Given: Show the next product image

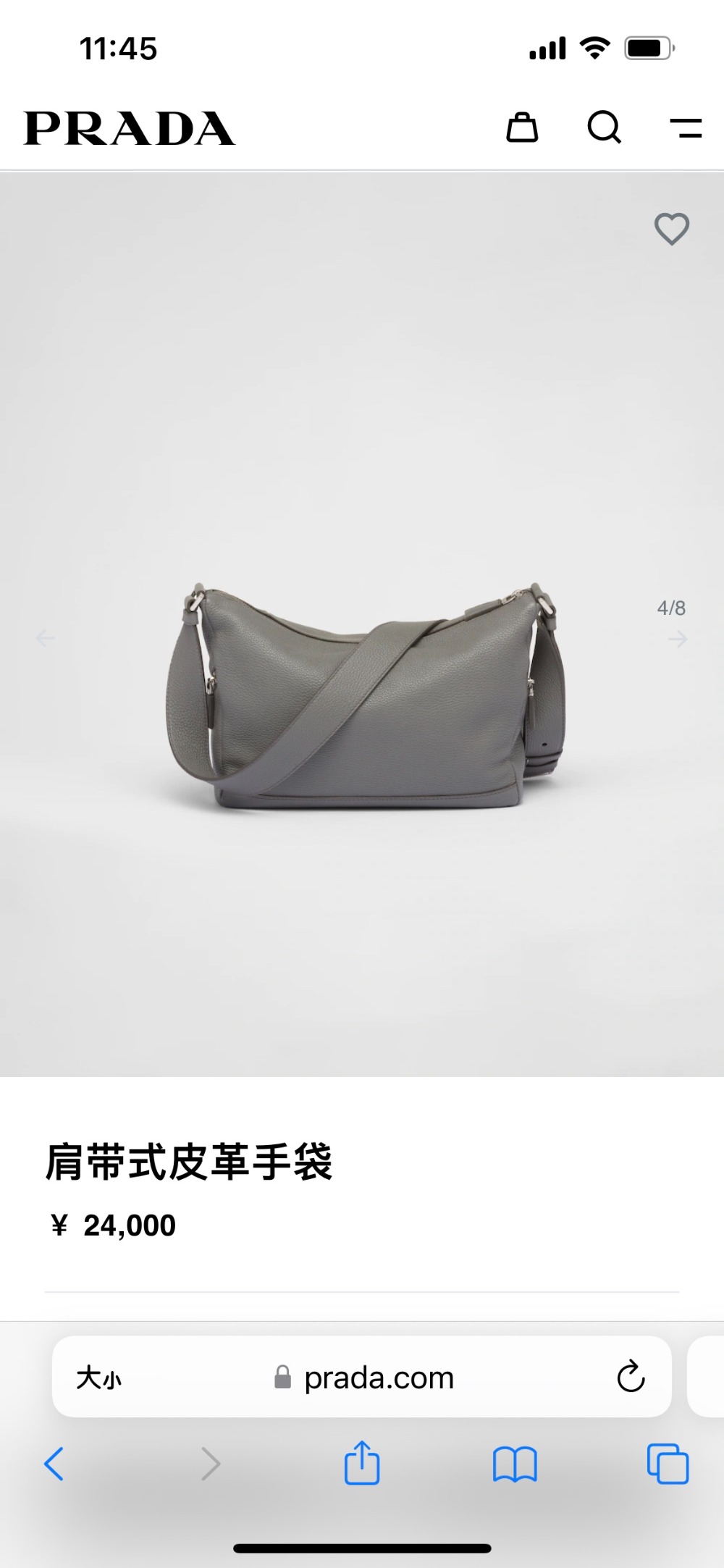Looking at the screenshot, I should [678, 639].
